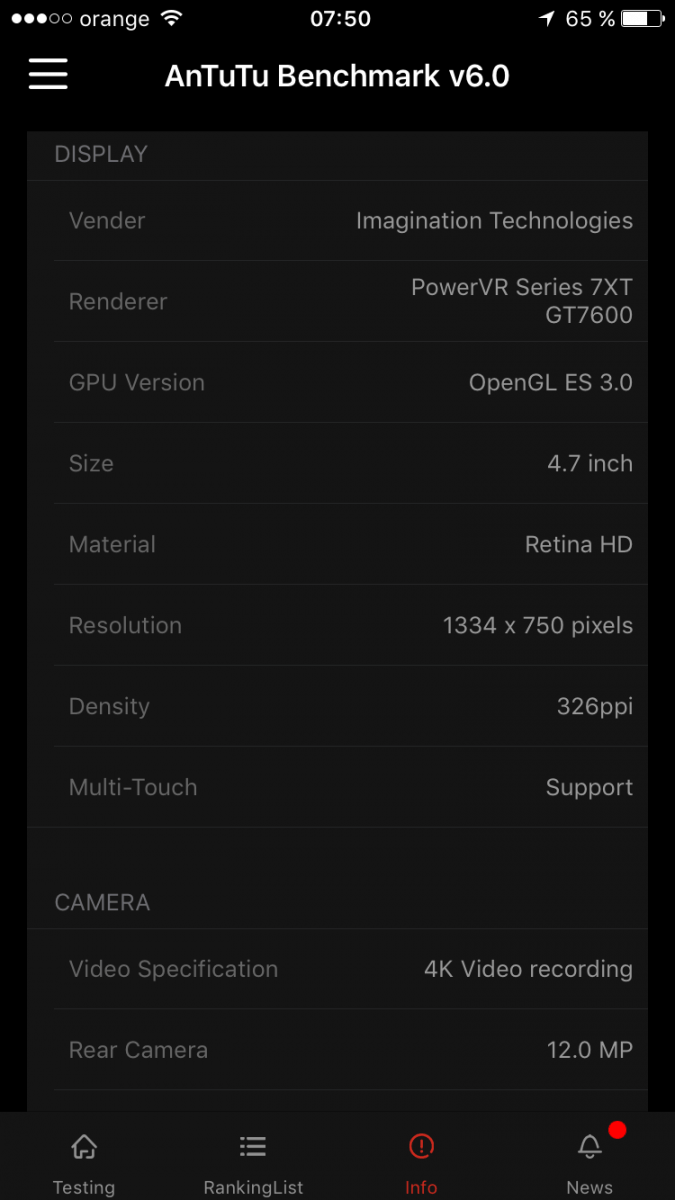Open the hamburger drawer menu
Viewport: 675px width, 1200px height.
click(48, 75)
